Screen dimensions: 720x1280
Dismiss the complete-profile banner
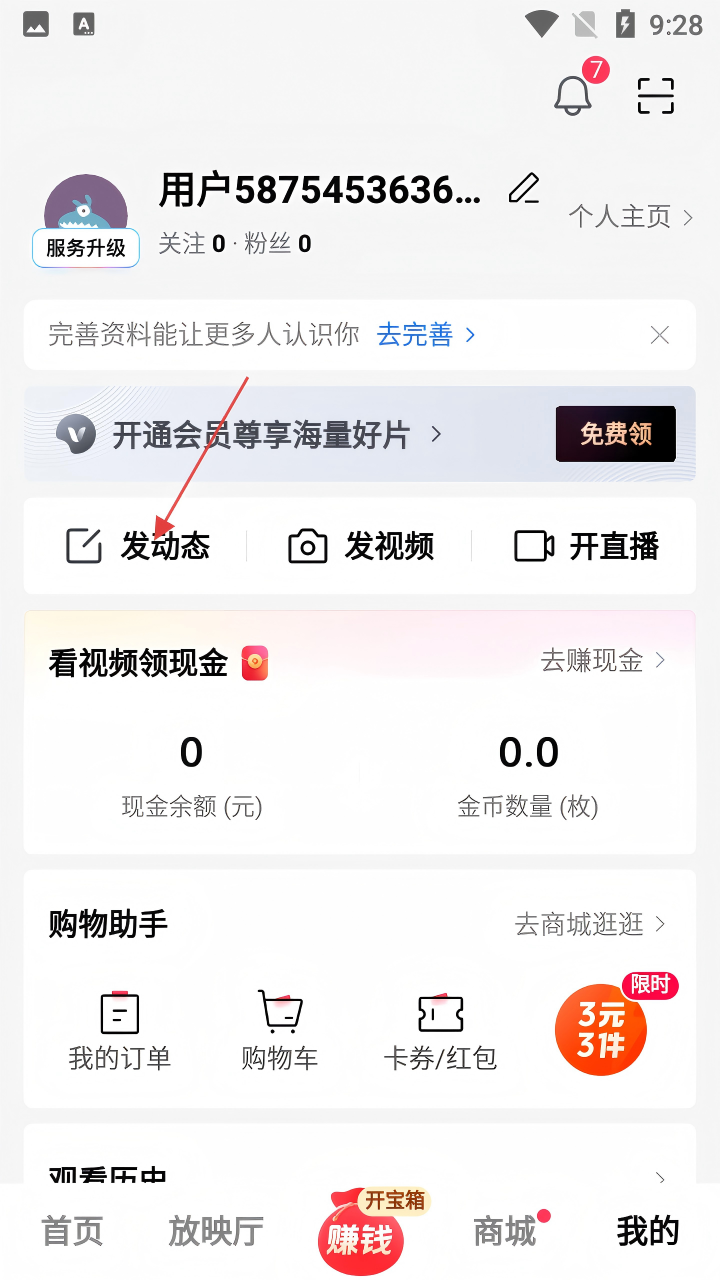[x=660, y=335]
